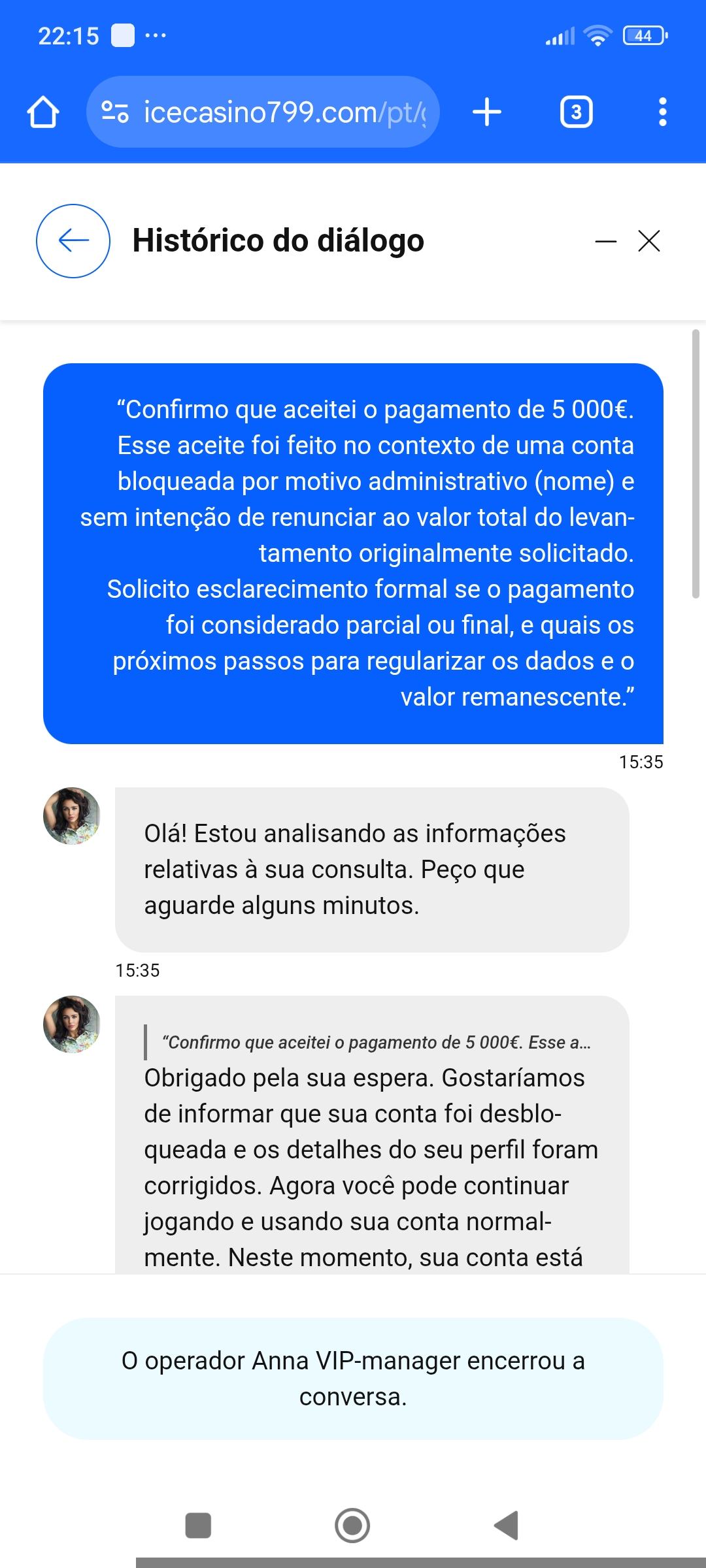Minimize the chat window
The height and width of the screenshot is (1568, 706).
pyautogui.click(x=606, y=242)
